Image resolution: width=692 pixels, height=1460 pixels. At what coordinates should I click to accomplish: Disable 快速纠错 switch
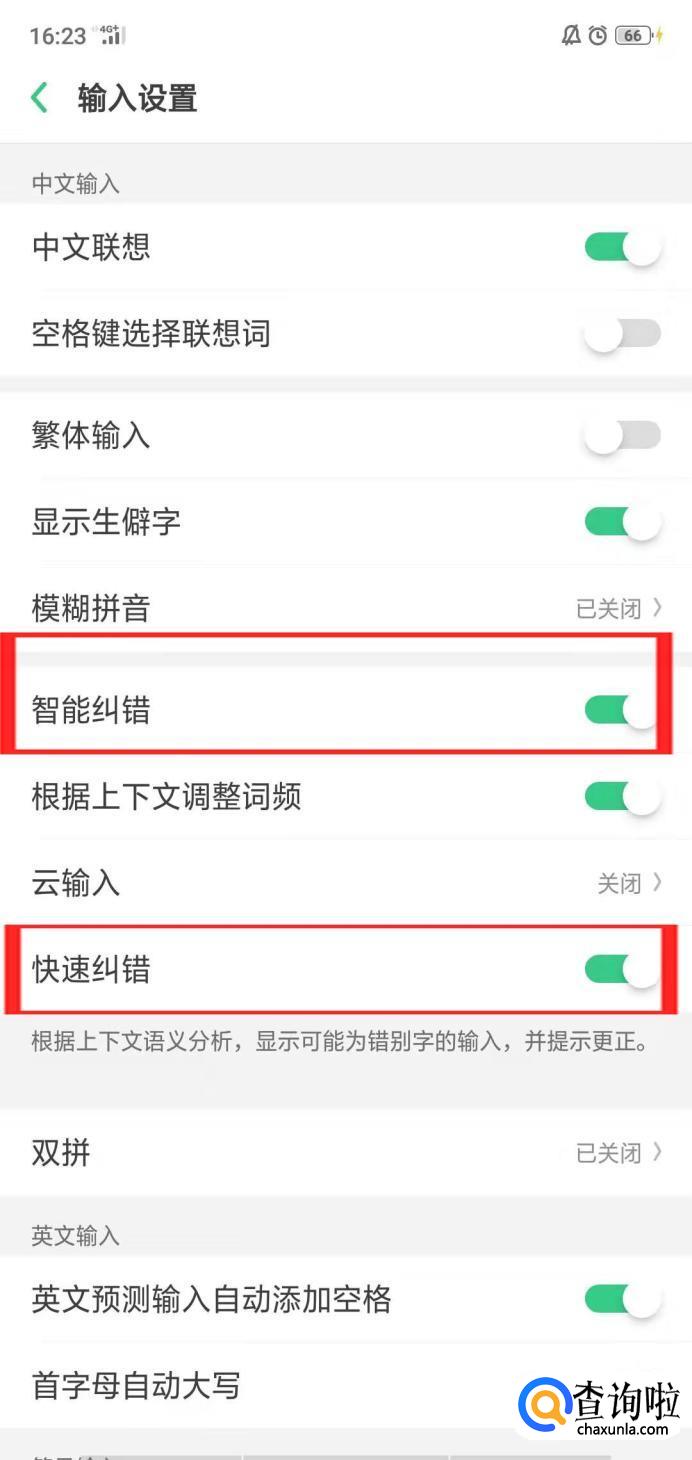622,969
